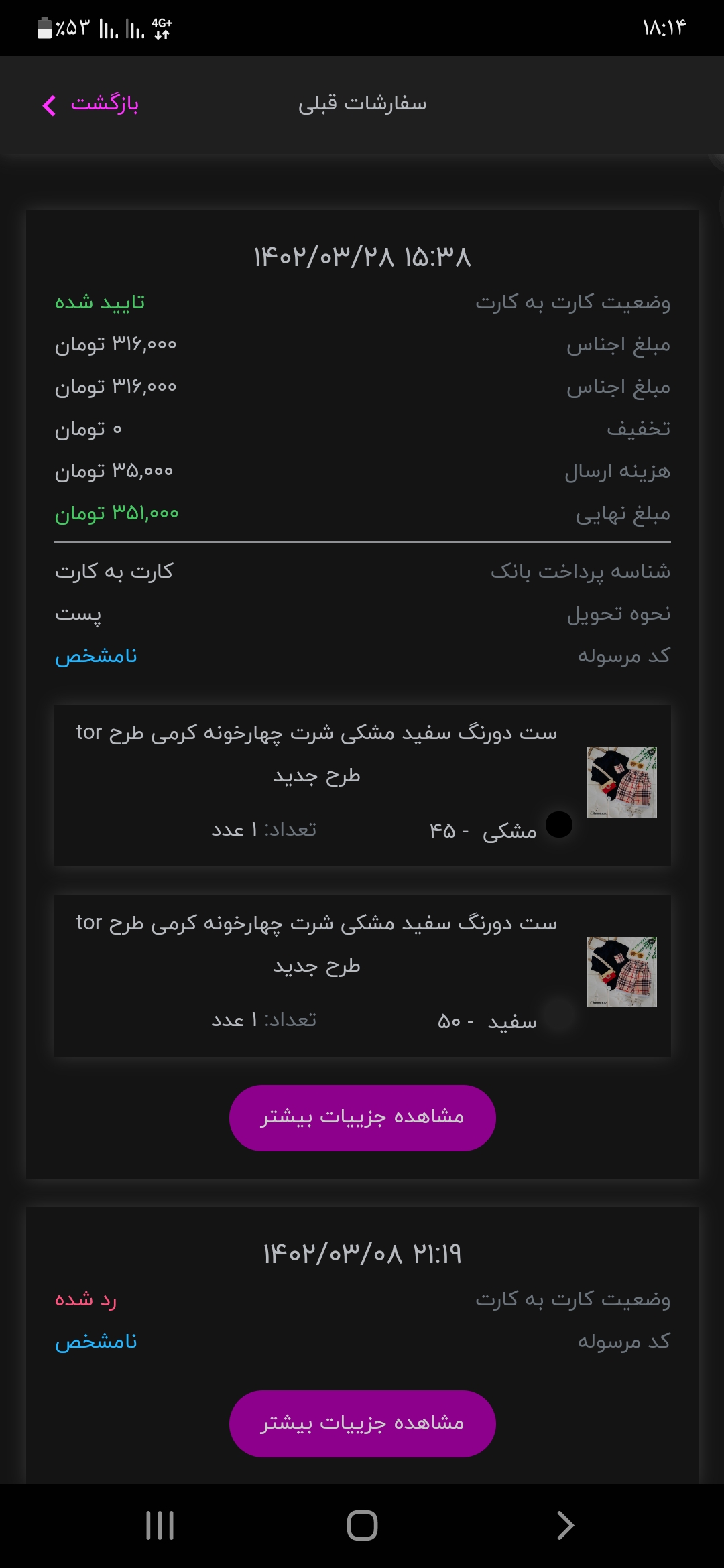View more details of the 1402/03/28 order
This screenshot has height=1568, width=724.
(x=362, y=1118)
